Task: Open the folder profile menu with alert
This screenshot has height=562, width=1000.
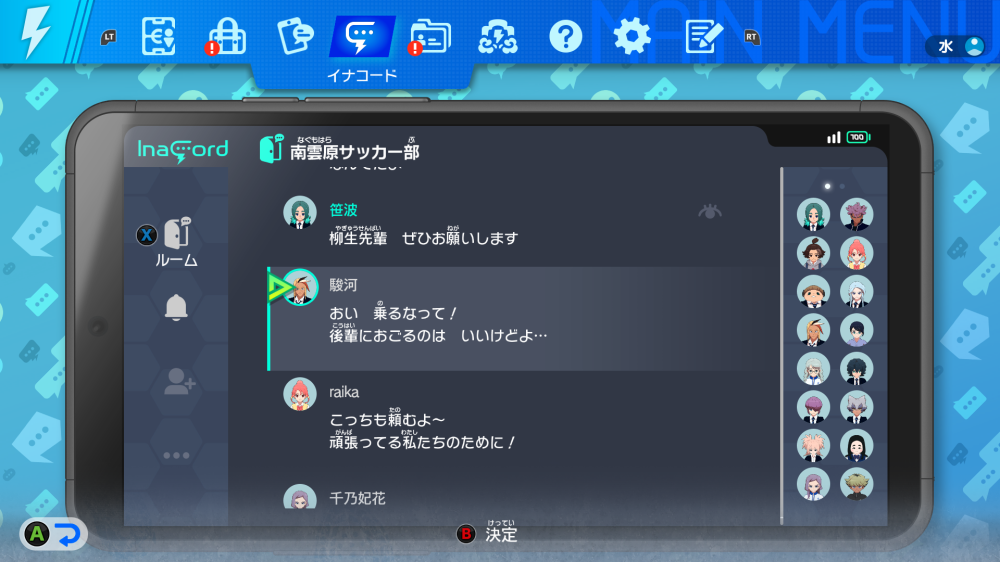Action: point(431,38)
